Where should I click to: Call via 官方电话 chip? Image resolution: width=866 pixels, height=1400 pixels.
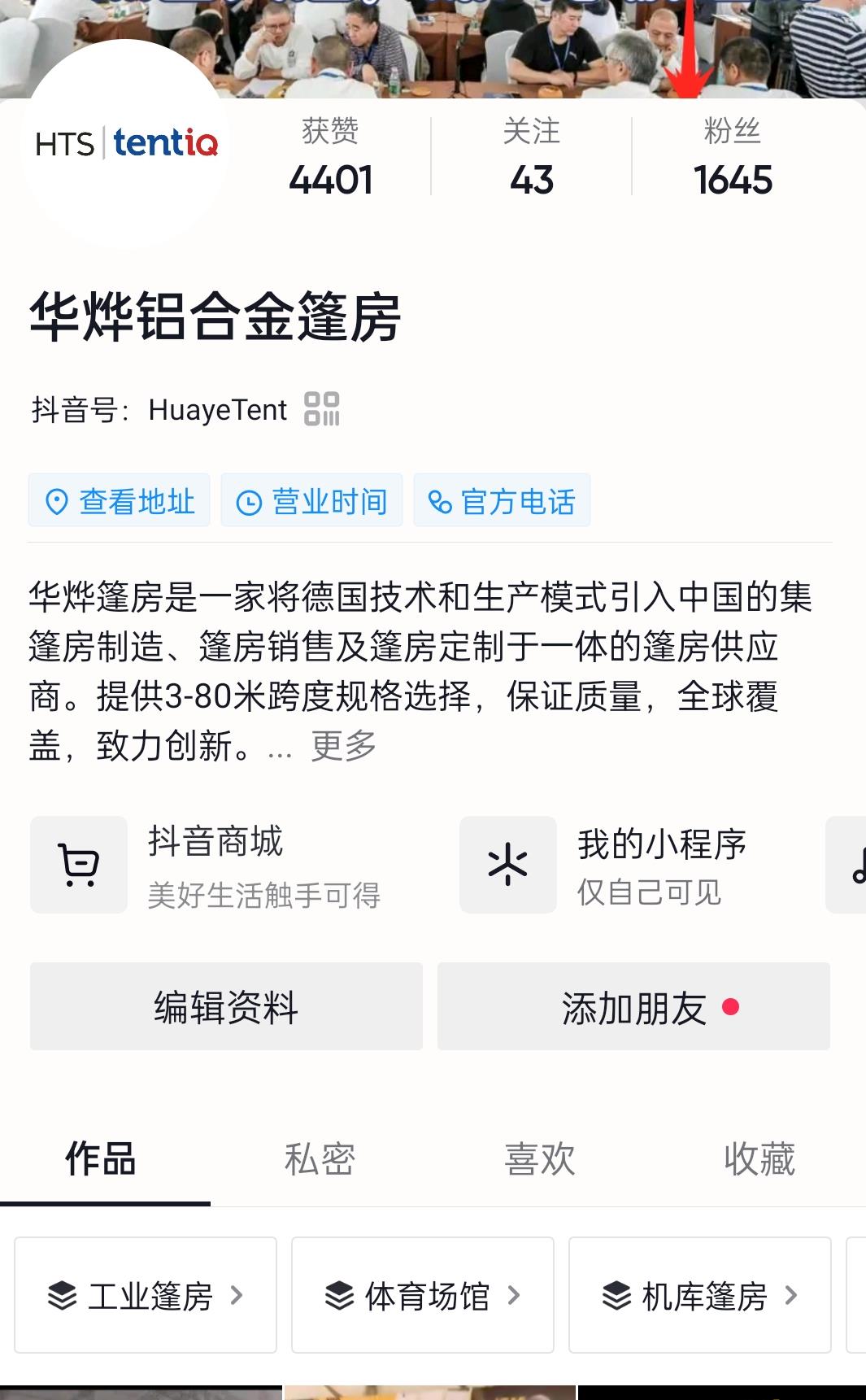click(502, 500)
